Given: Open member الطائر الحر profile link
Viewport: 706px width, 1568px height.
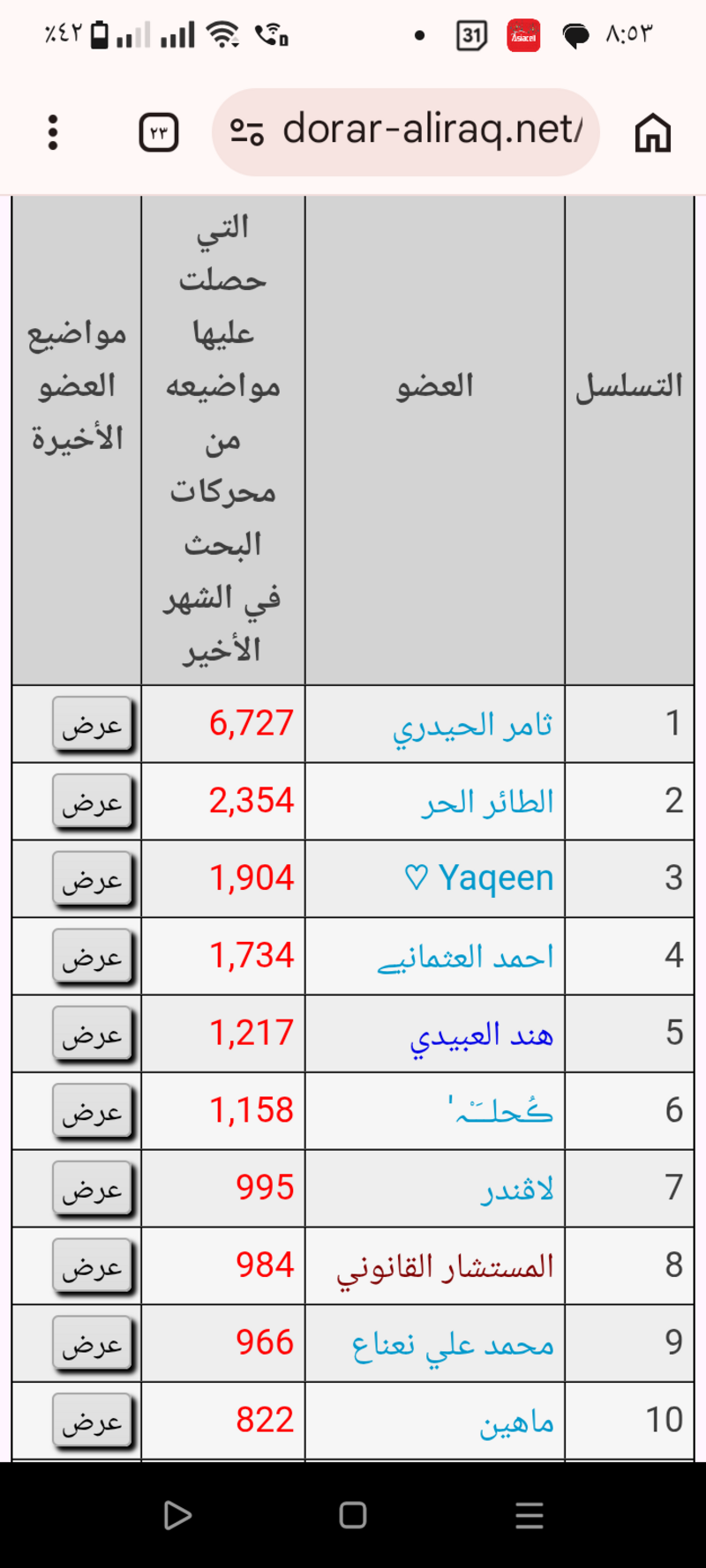Looking at the screenshot, I should (x=487, y=803).
